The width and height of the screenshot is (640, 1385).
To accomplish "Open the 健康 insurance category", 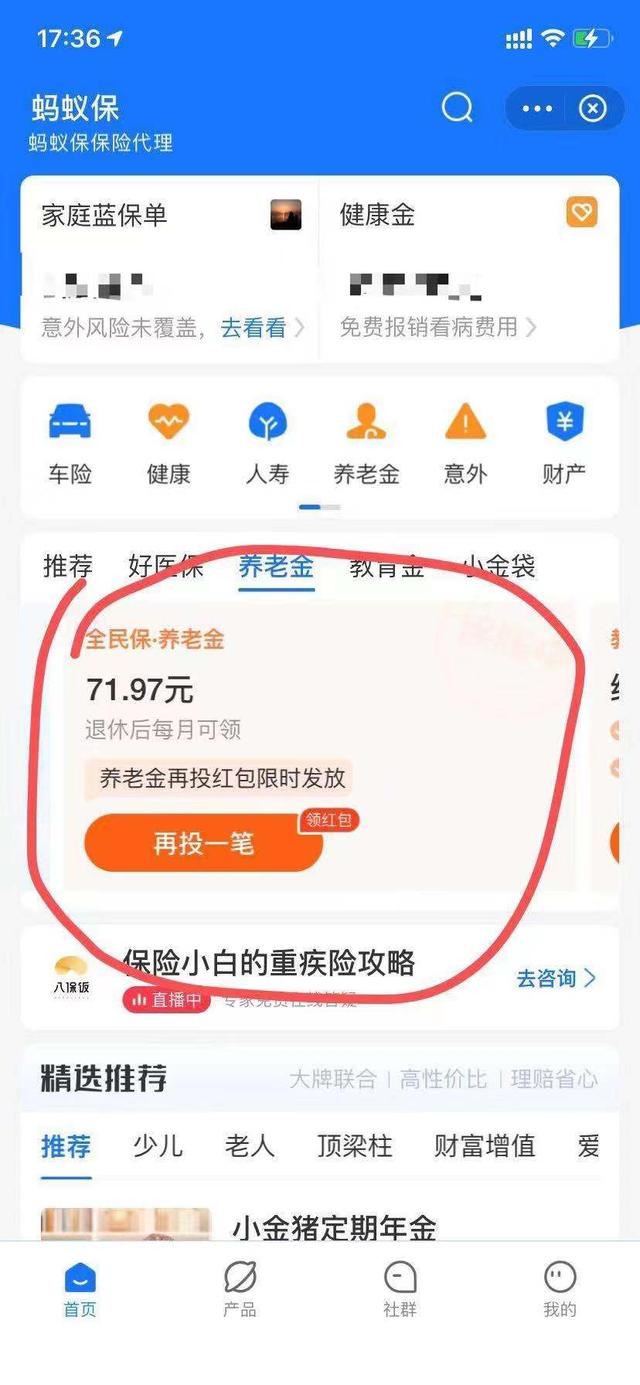I will point(169,444).
